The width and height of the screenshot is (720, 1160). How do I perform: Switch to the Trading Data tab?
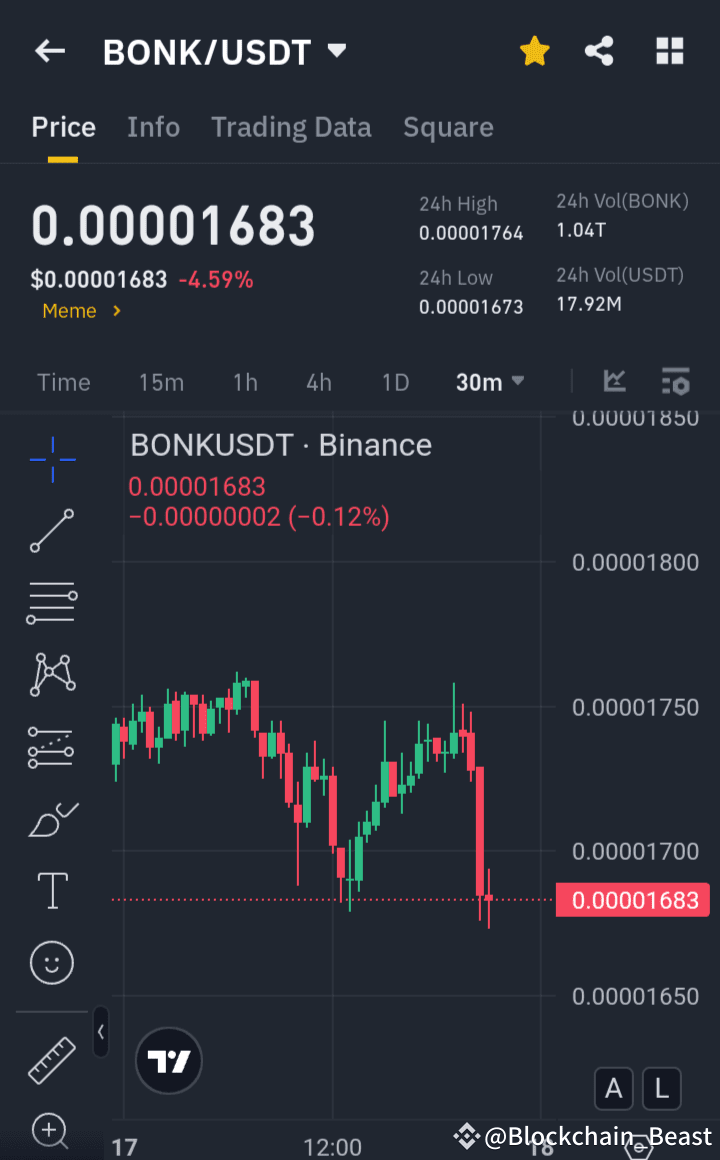click(291, 127)
